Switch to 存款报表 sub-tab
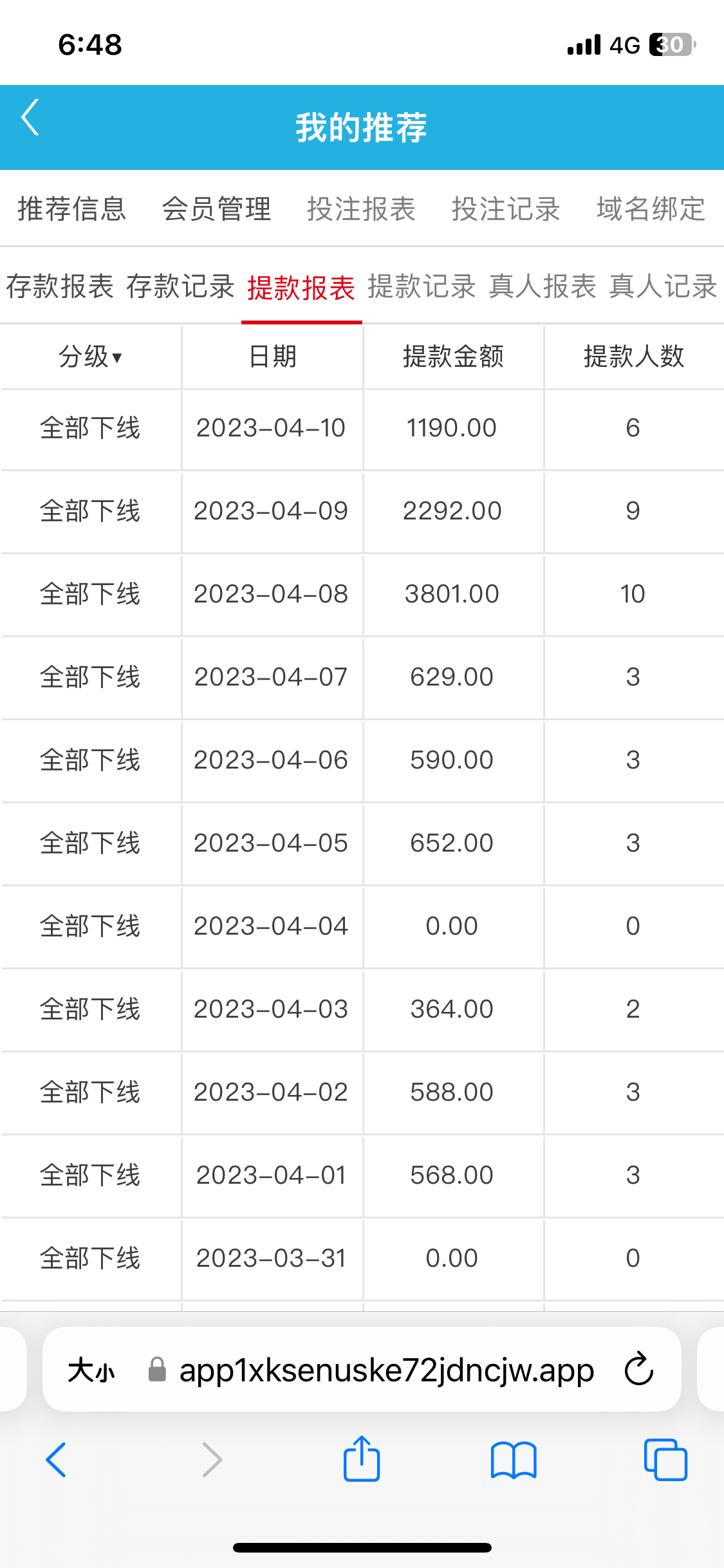724x1568 pixels. tap(60, 286)
